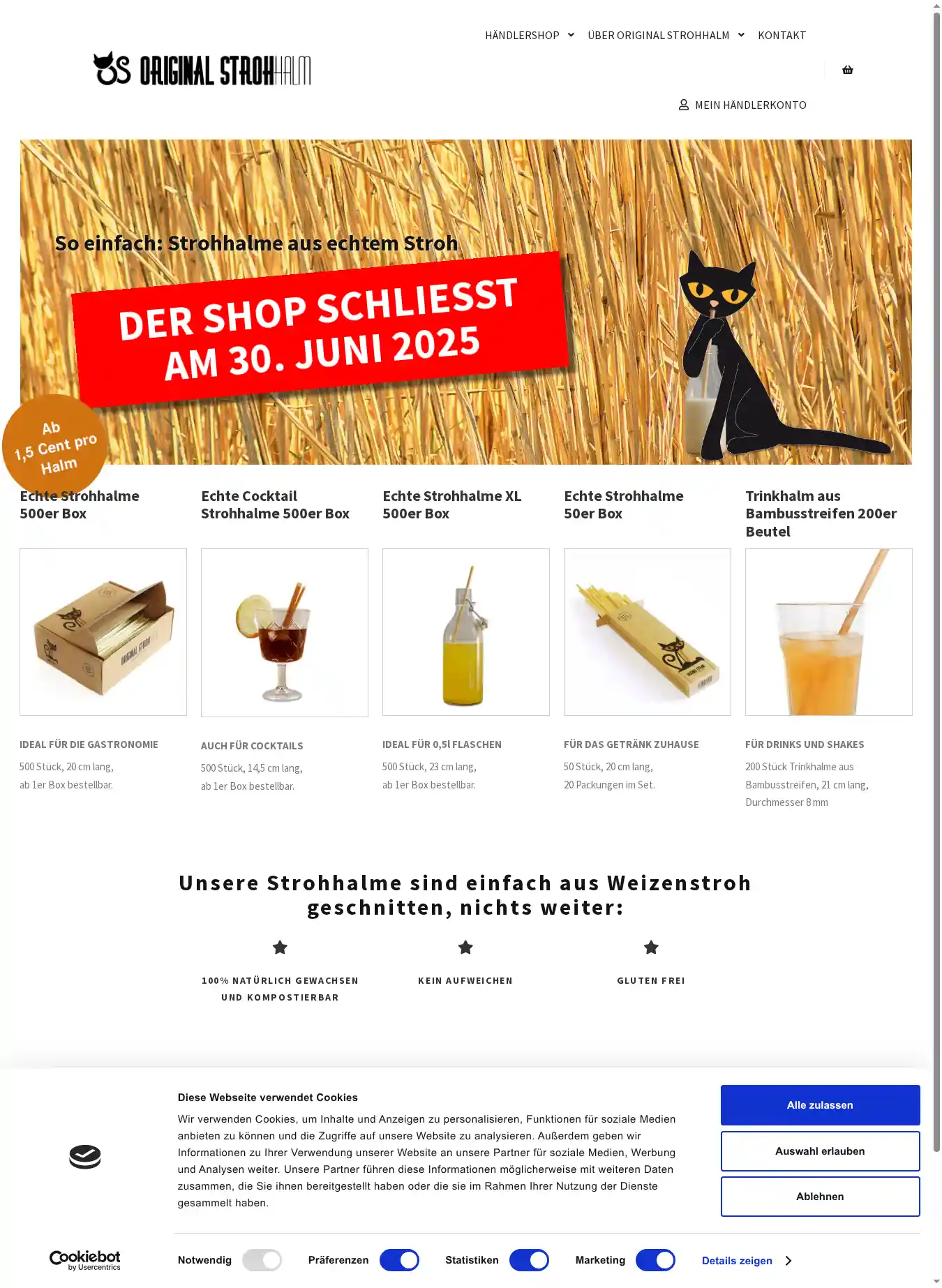
Task: Open the Kontakt page
Action: tap(782, 36)
